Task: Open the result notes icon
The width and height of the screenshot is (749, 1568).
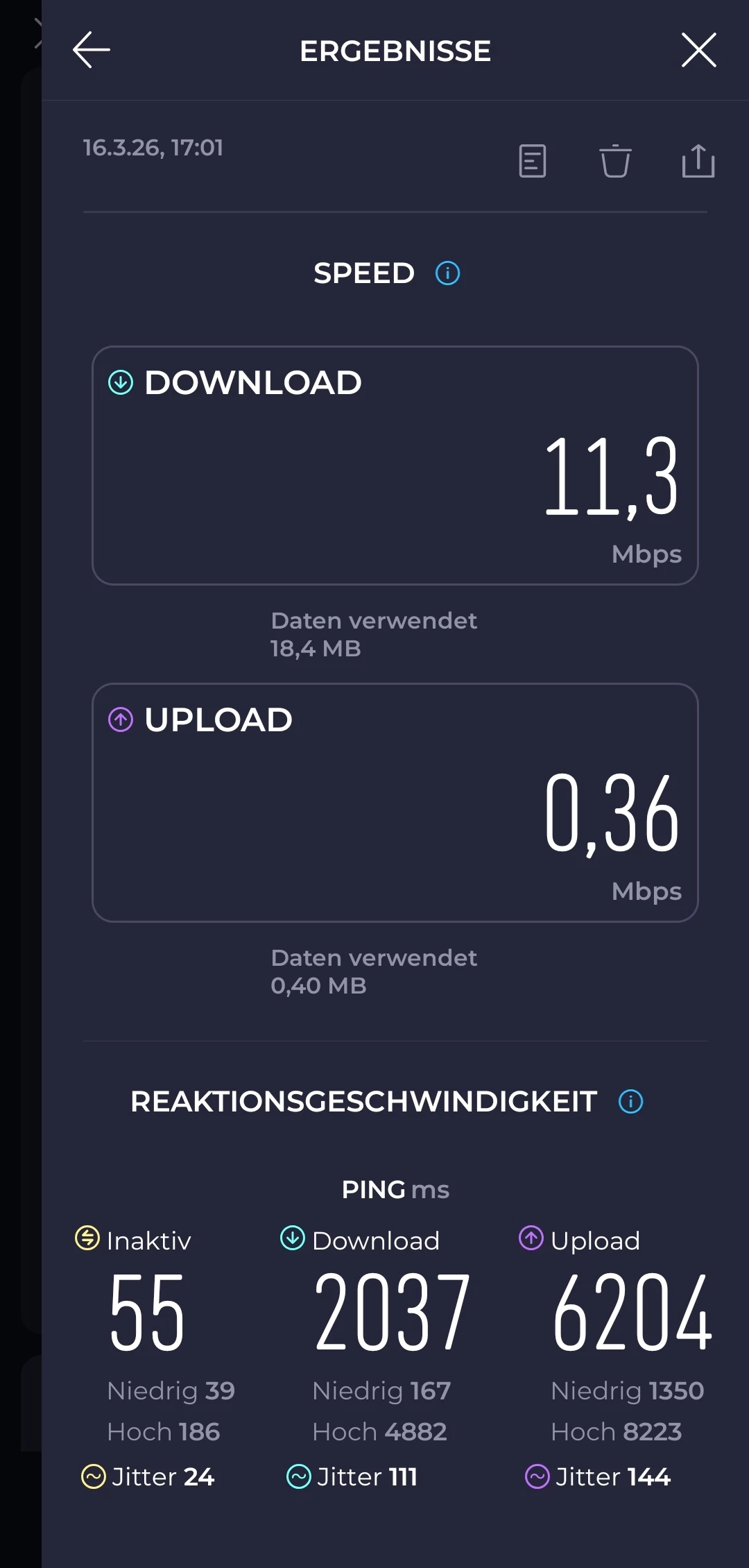Action: point(532,161)
